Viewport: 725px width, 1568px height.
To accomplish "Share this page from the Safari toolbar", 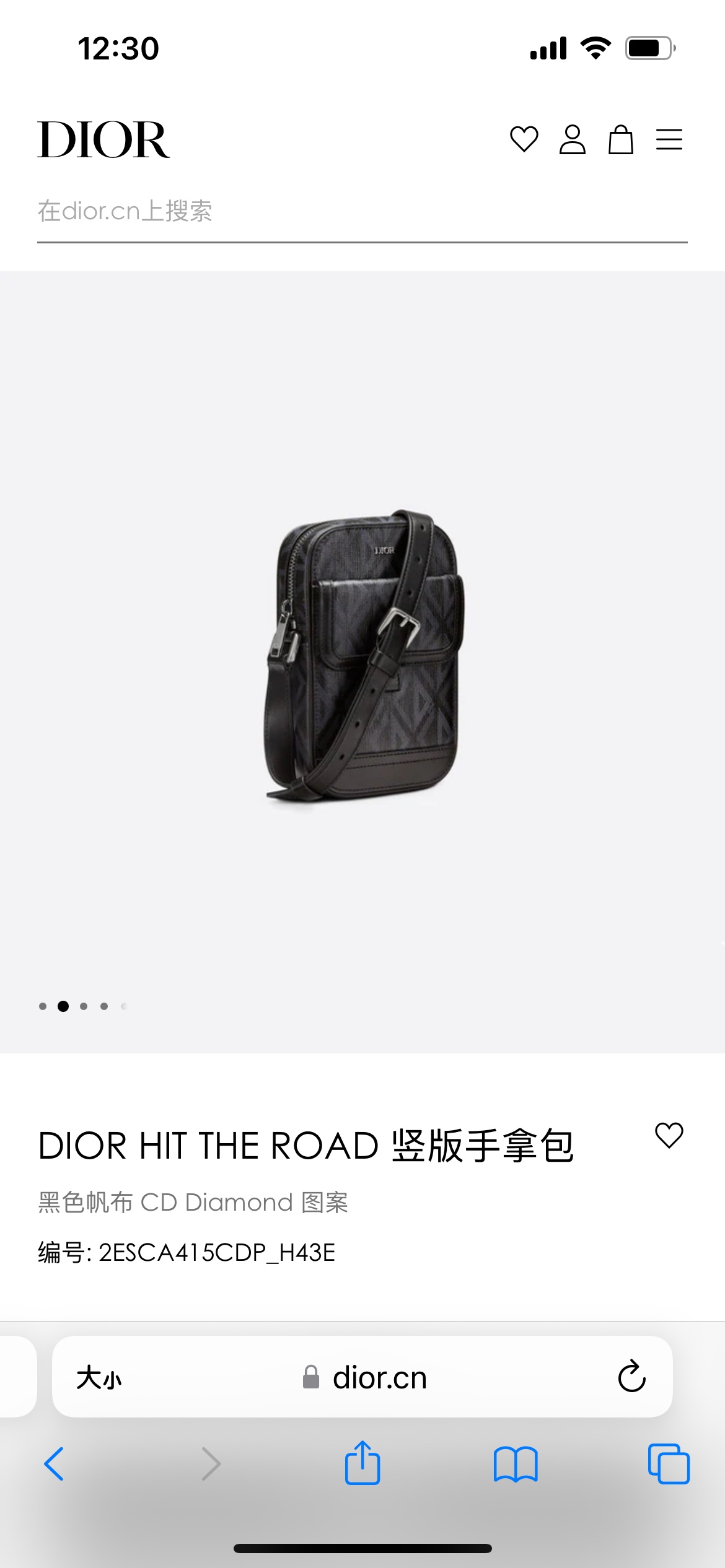I will [362, 1463].
